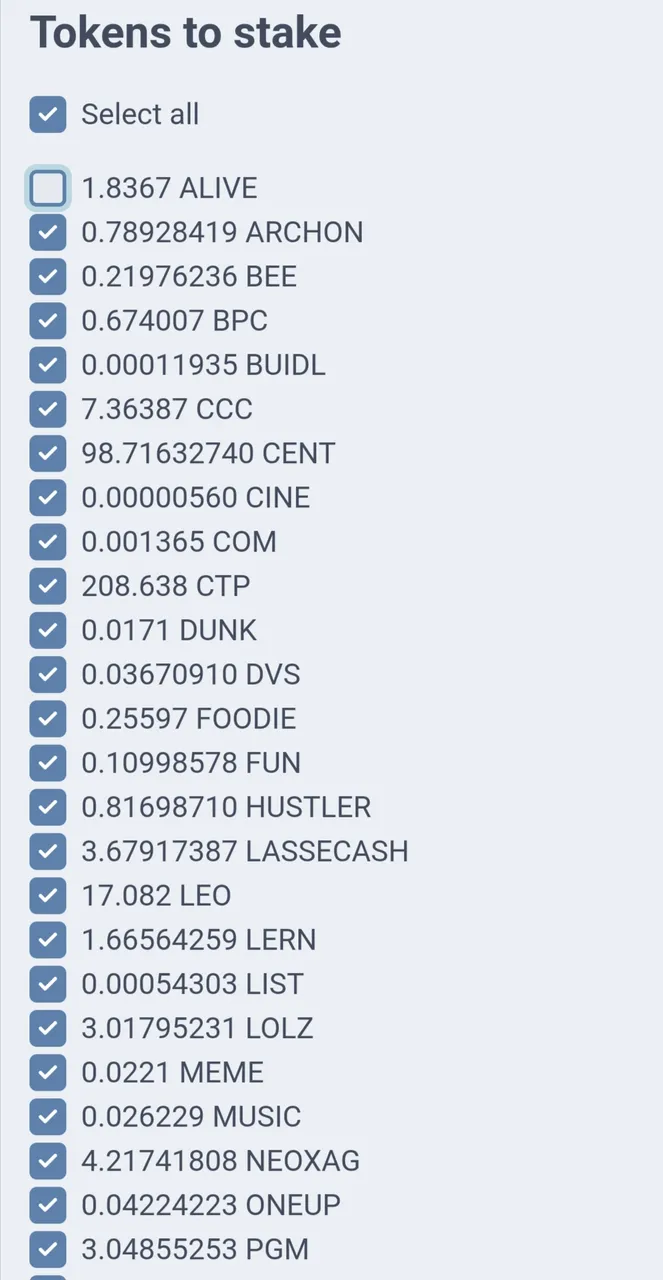Screen dimensions: 663x1280
Task: Uncheck the BEE token checkbox
Action: tap(47, 276)
